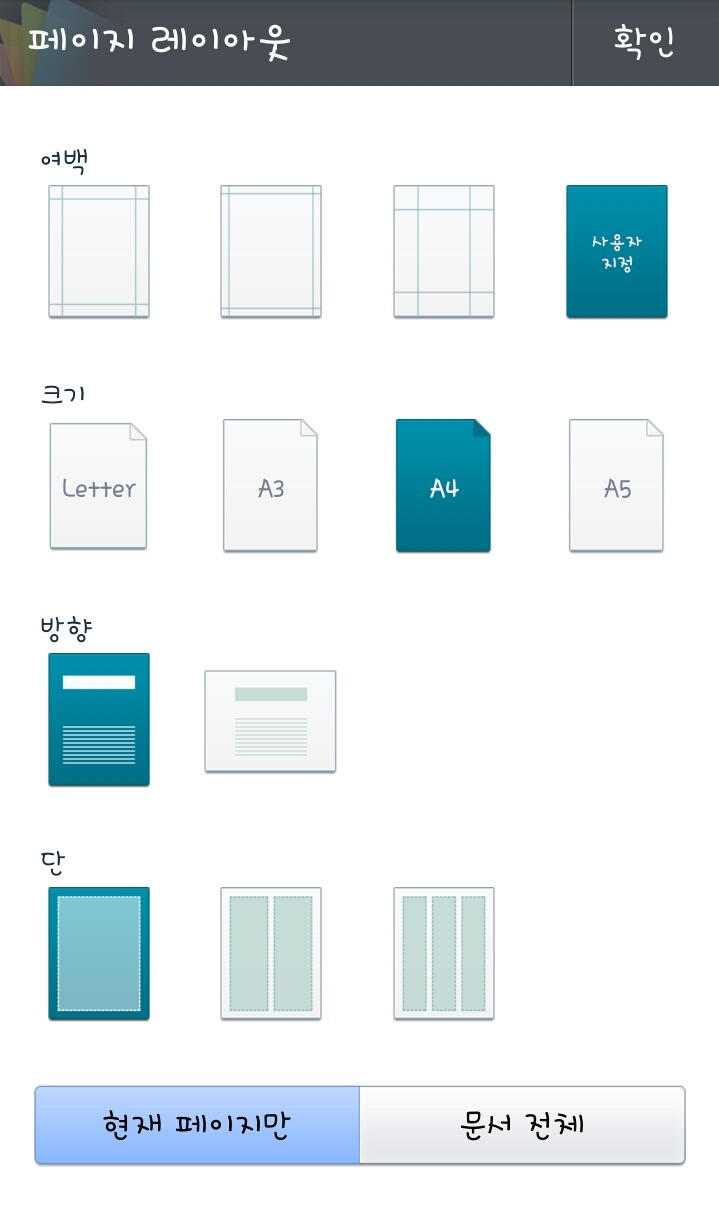719x1227 pixels.
Task: Pick the third margin preset under 여백
Action: coord(444,252)
